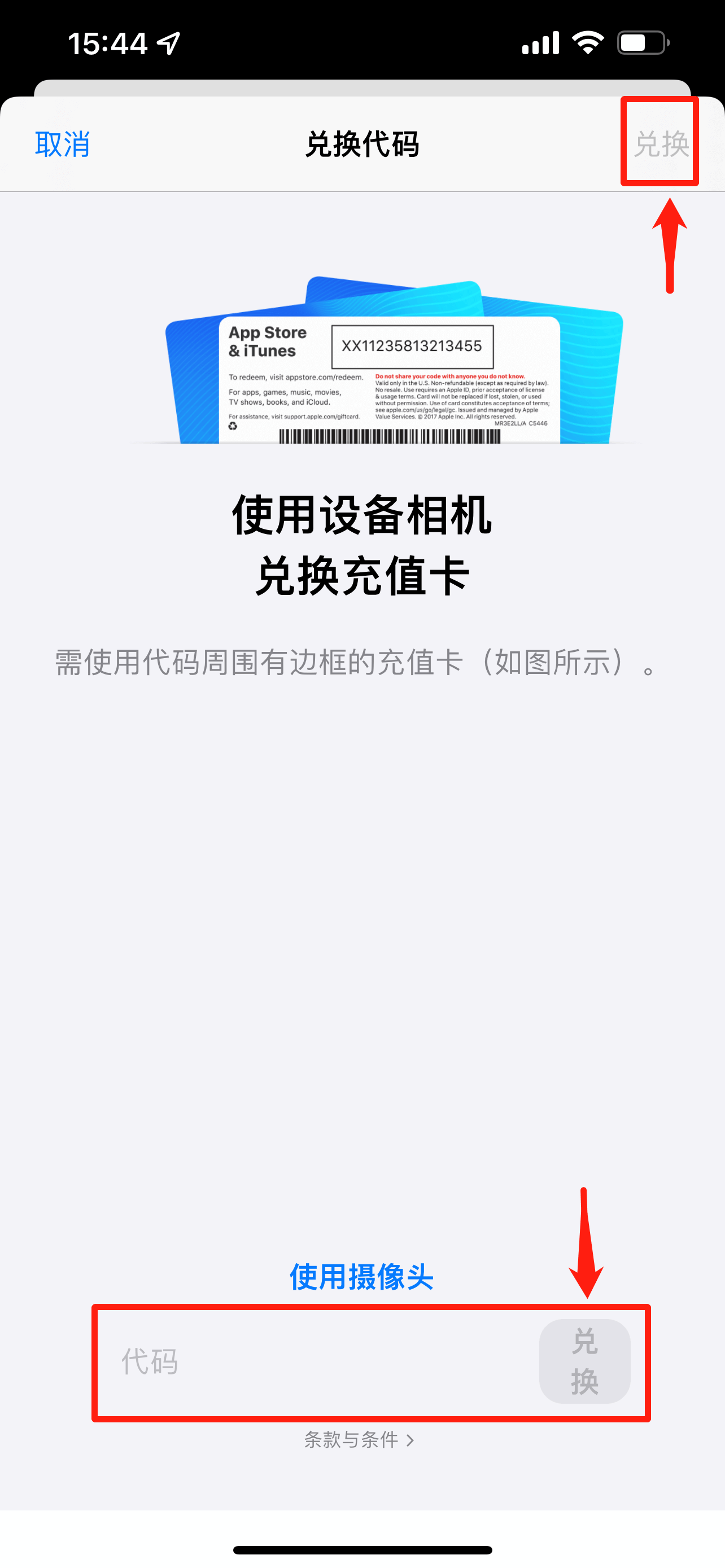Tap 取消 to cancel redeeming
Viewport: 725px width, 1568px height.
[62, 145]
